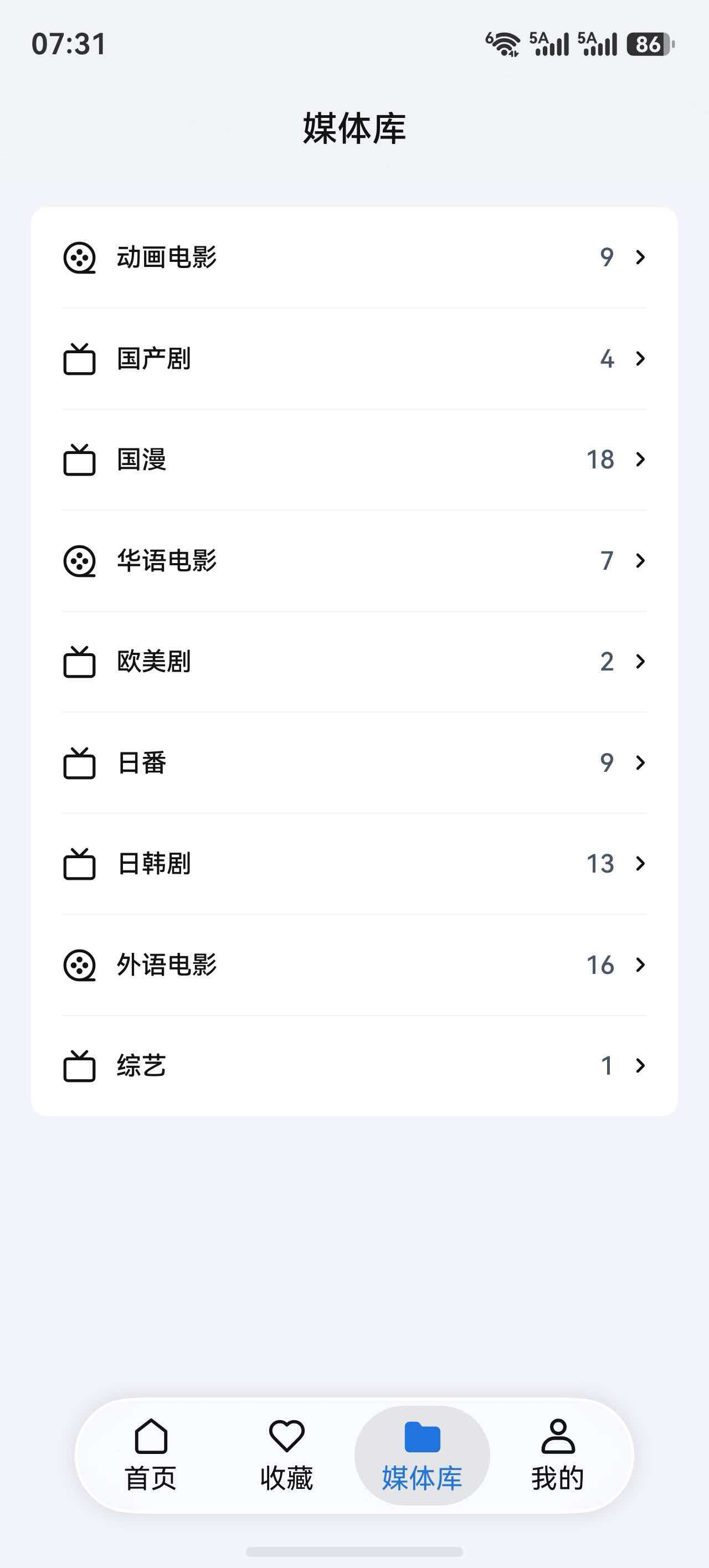Expand the 国漫 category row
Viewport: 709px width, 1568px height.
coord(640,460)
